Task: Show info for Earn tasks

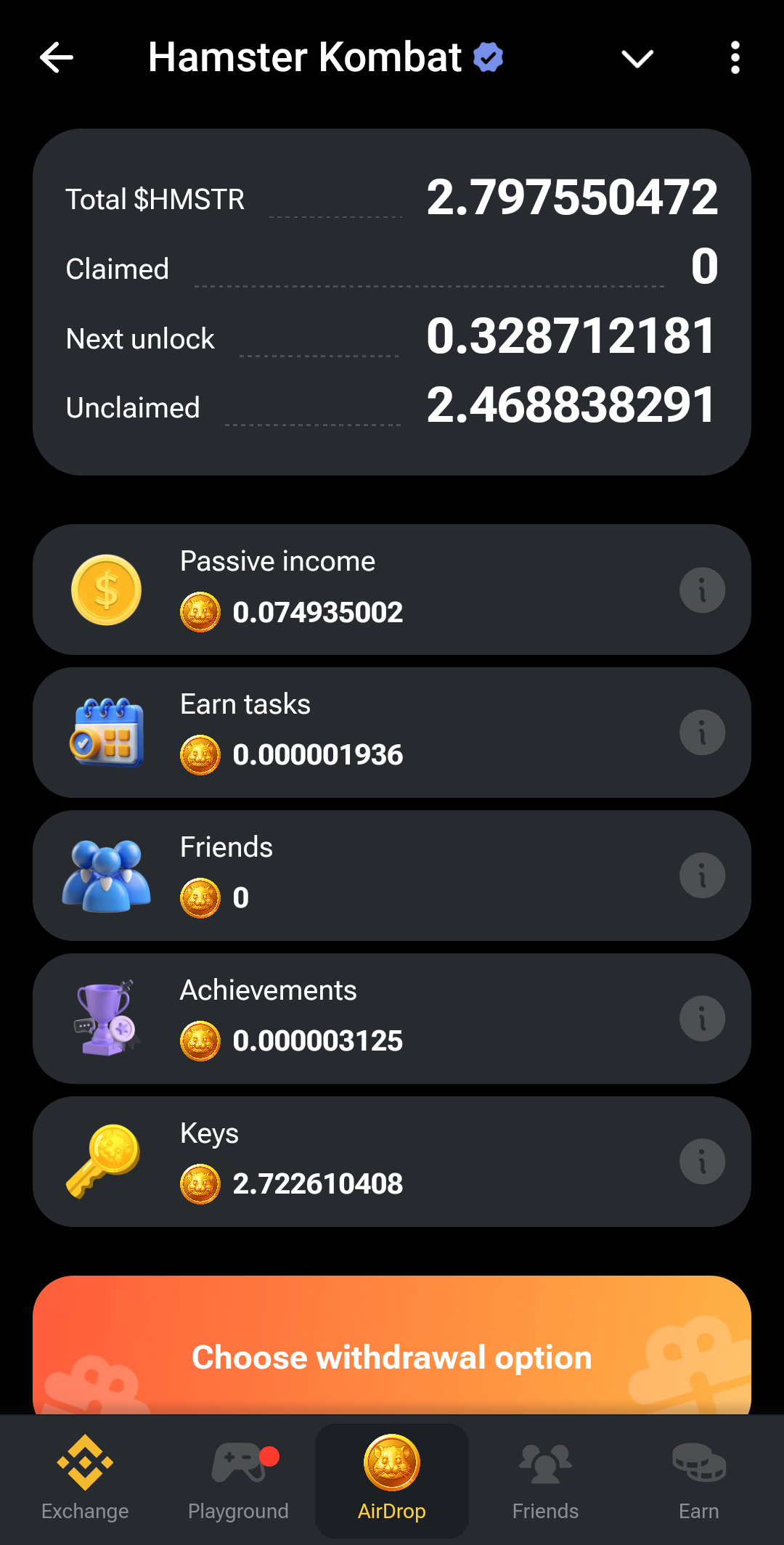Action: [702, 733]
